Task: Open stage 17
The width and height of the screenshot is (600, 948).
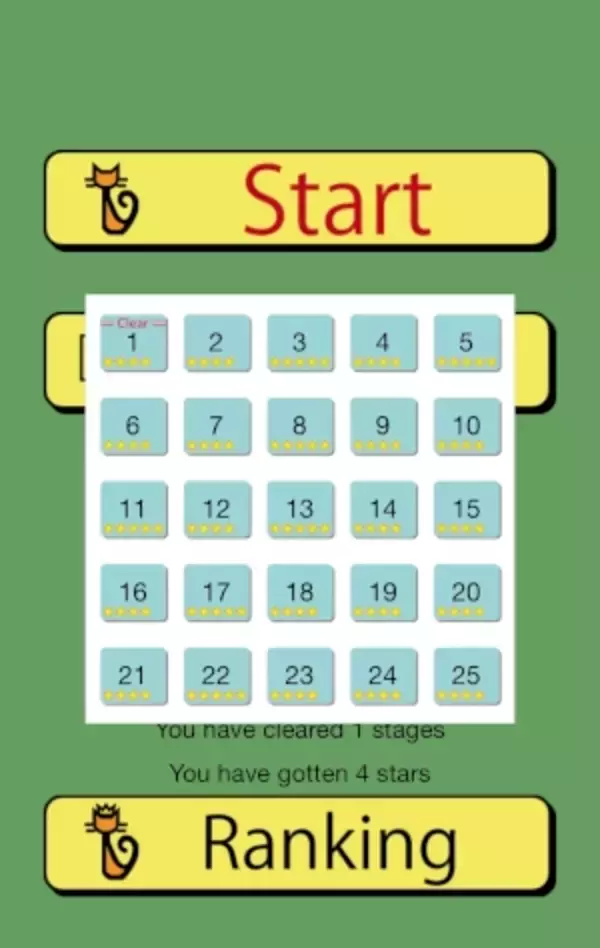Action: [216, 592]
